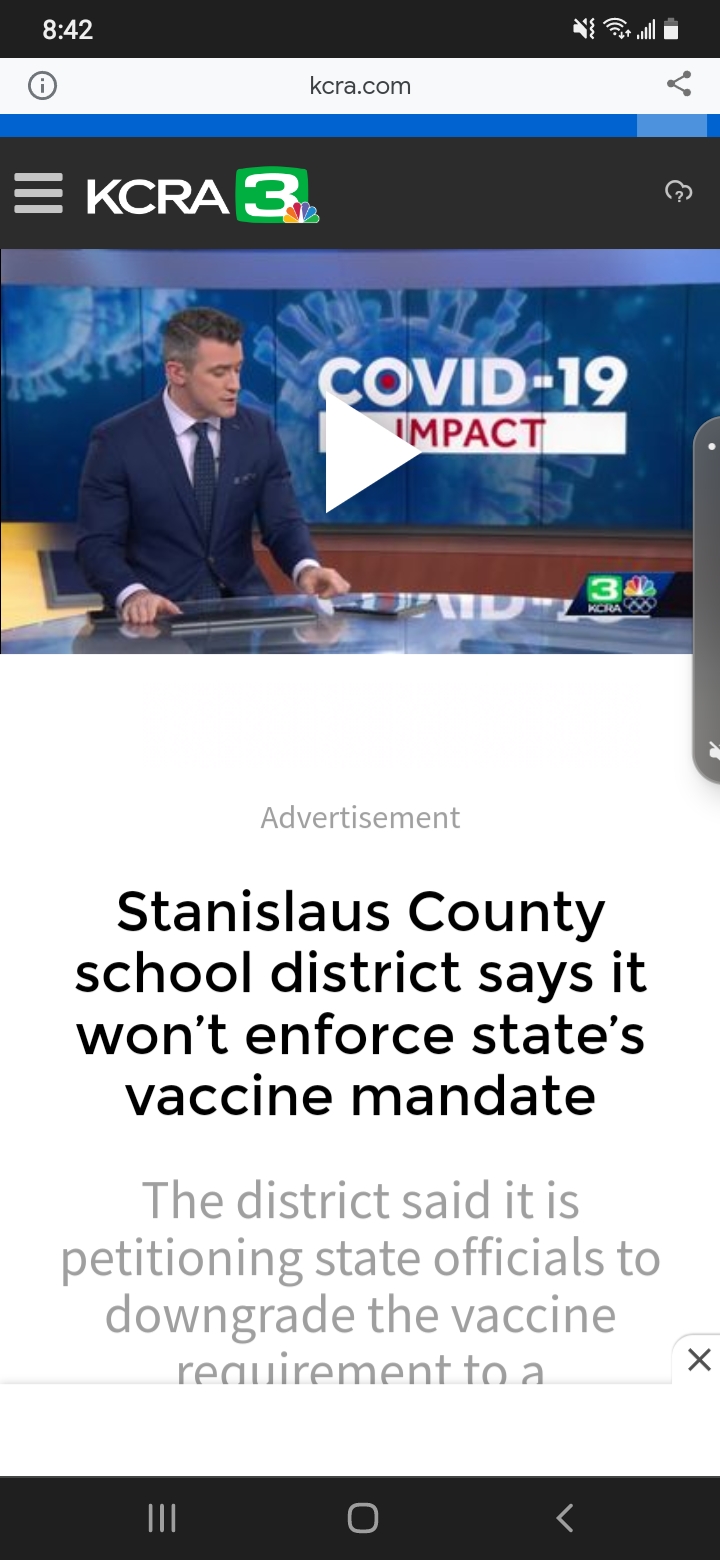Play the COVID-19 Impact video
This screenshot has width=720, height=1560.
point(368,452)
